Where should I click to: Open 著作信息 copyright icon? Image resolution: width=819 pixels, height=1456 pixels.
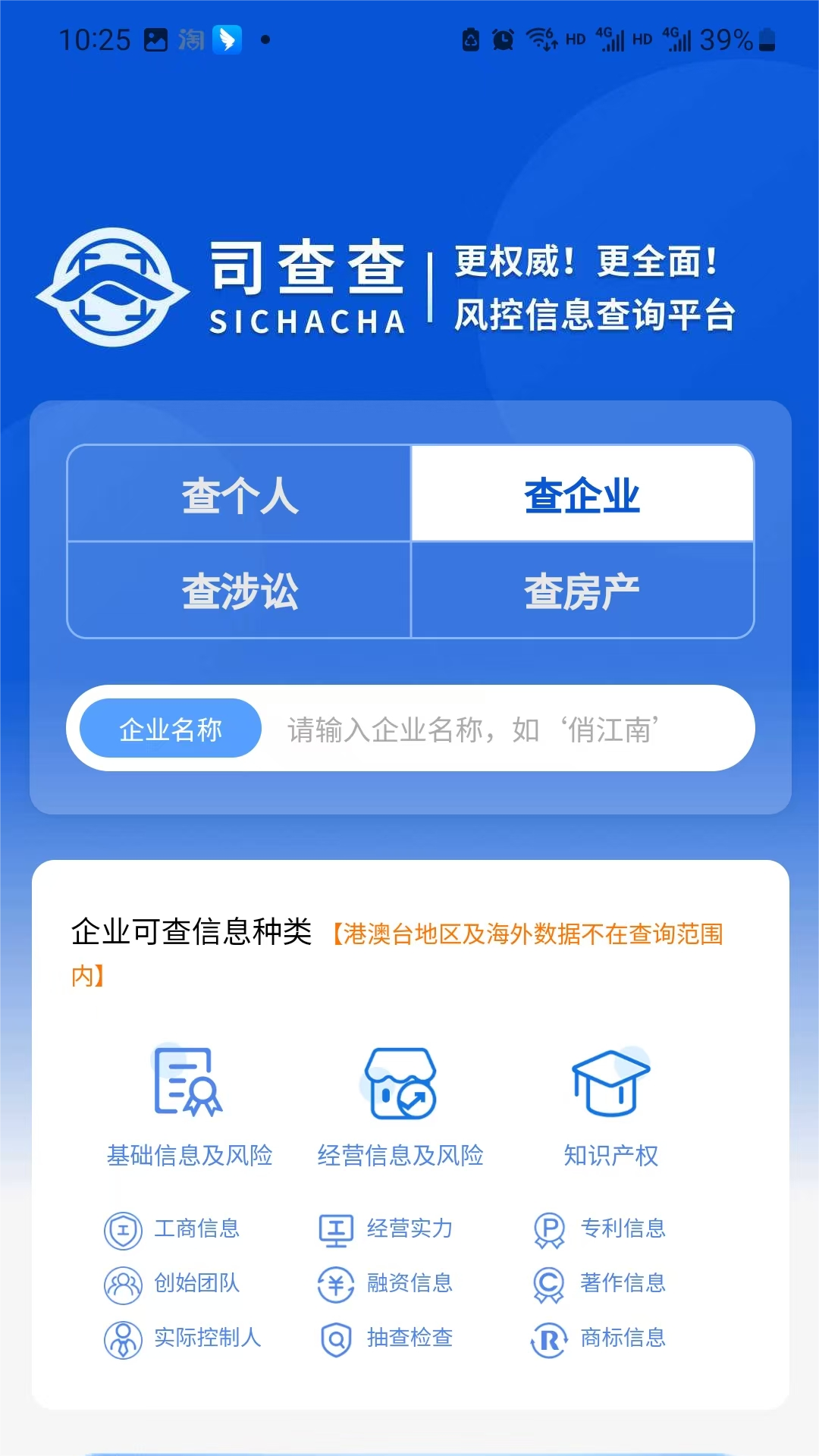[x=551, y=1285]
